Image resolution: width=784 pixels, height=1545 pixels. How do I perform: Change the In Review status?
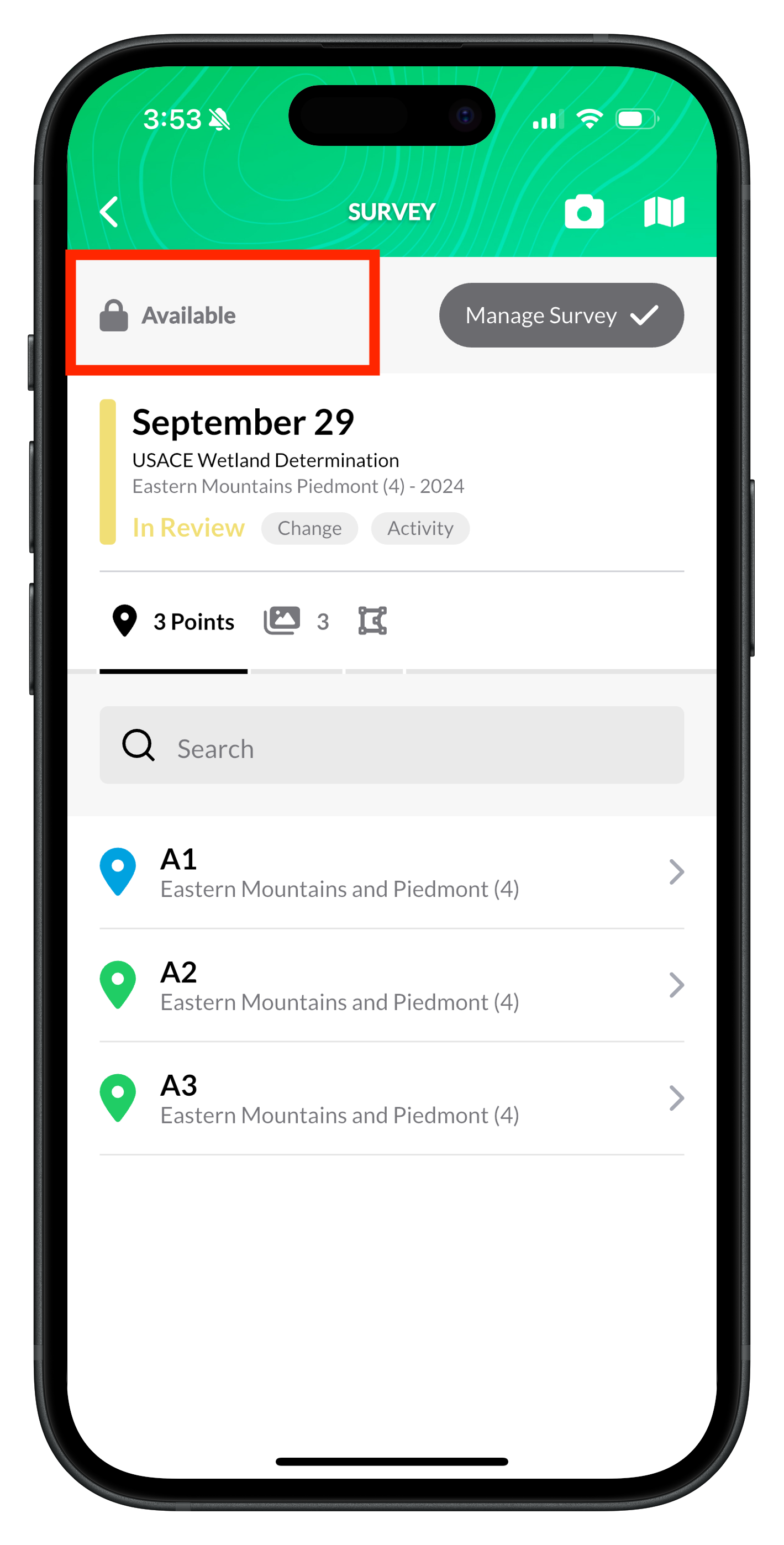309,528
